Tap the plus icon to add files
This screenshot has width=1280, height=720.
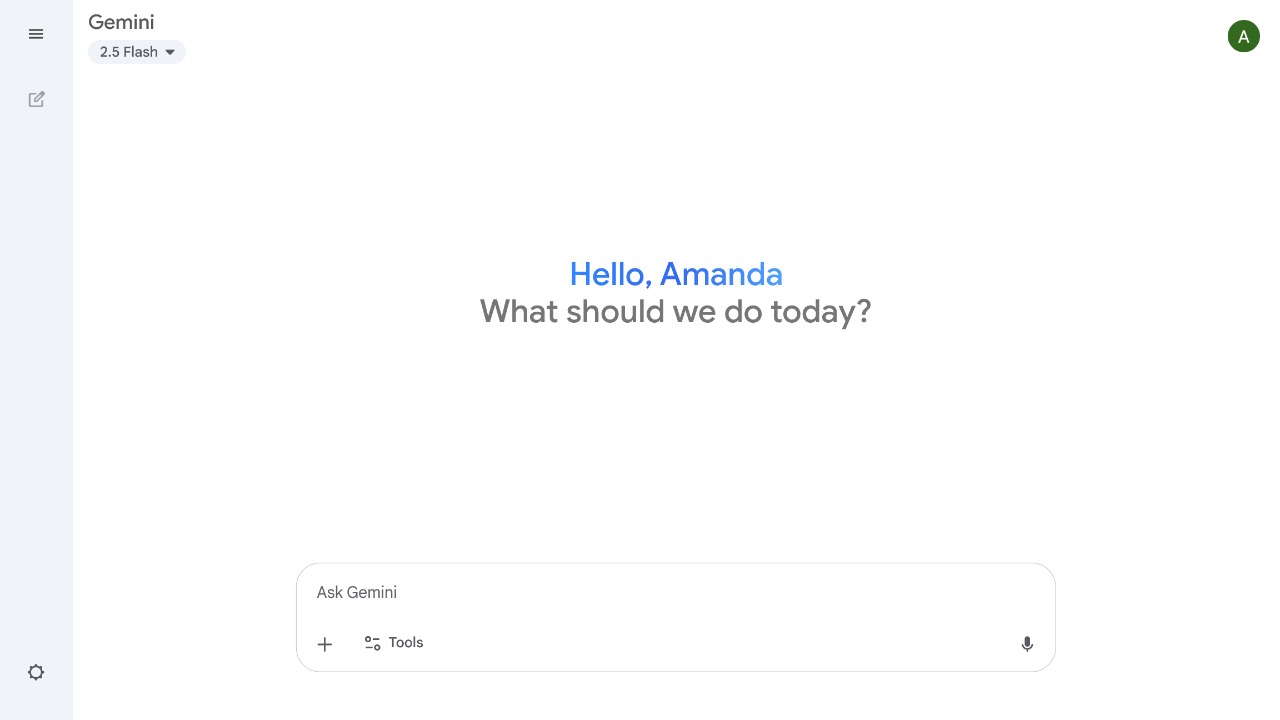point(324,644)
